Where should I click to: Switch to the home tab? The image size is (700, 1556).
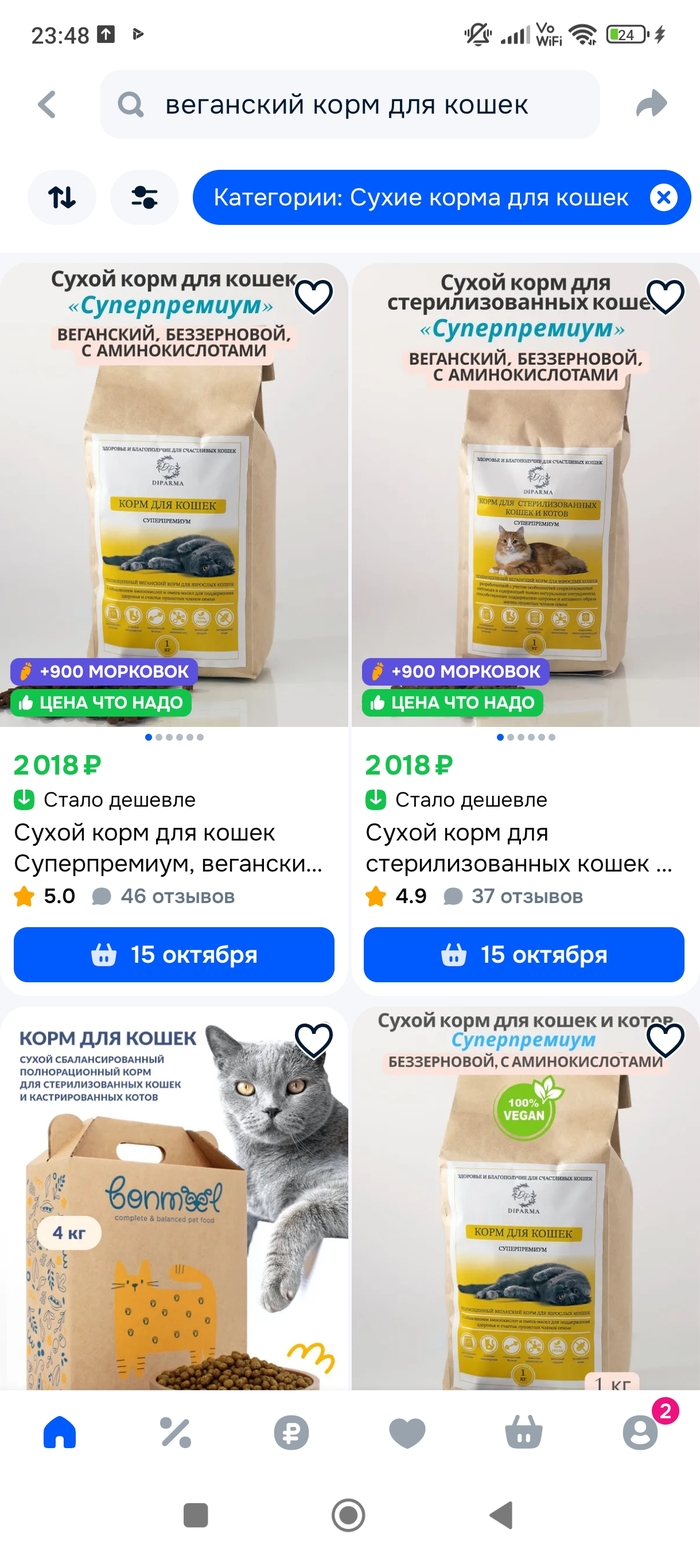60,1433
